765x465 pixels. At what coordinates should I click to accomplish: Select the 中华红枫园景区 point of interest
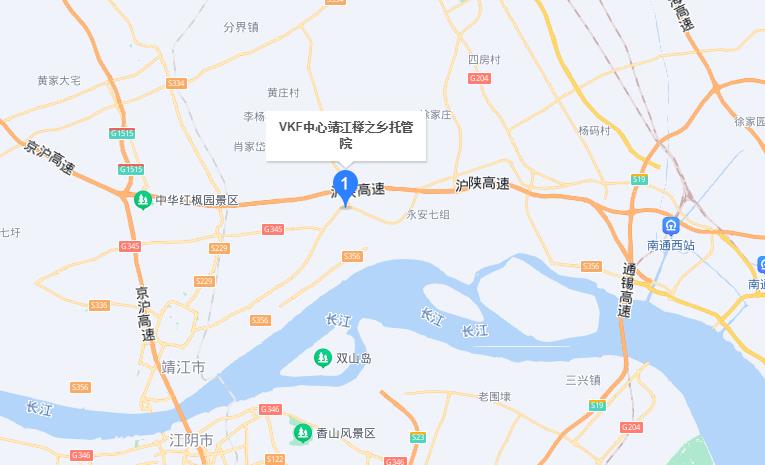[x=143, y=200]
